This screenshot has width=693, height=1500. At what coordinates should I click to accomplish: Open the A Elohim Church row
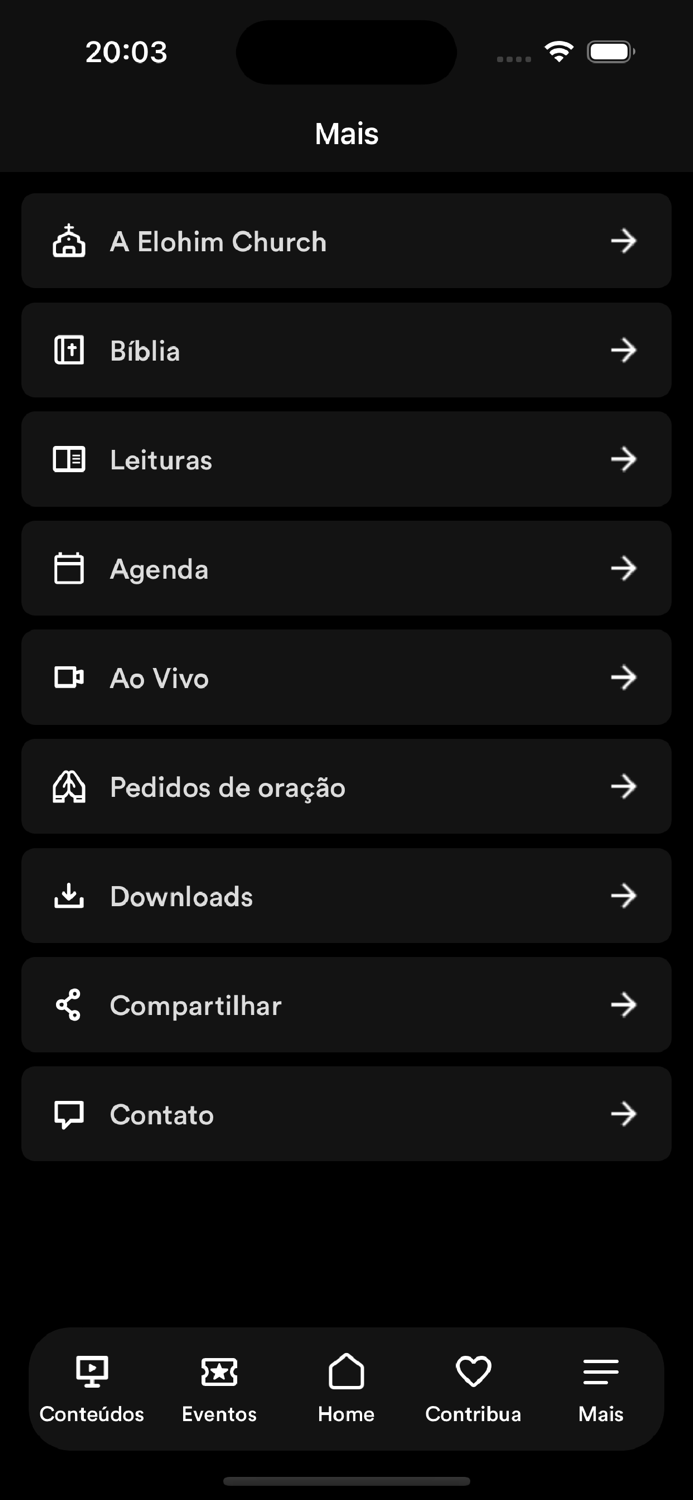[x=346, y=241]
